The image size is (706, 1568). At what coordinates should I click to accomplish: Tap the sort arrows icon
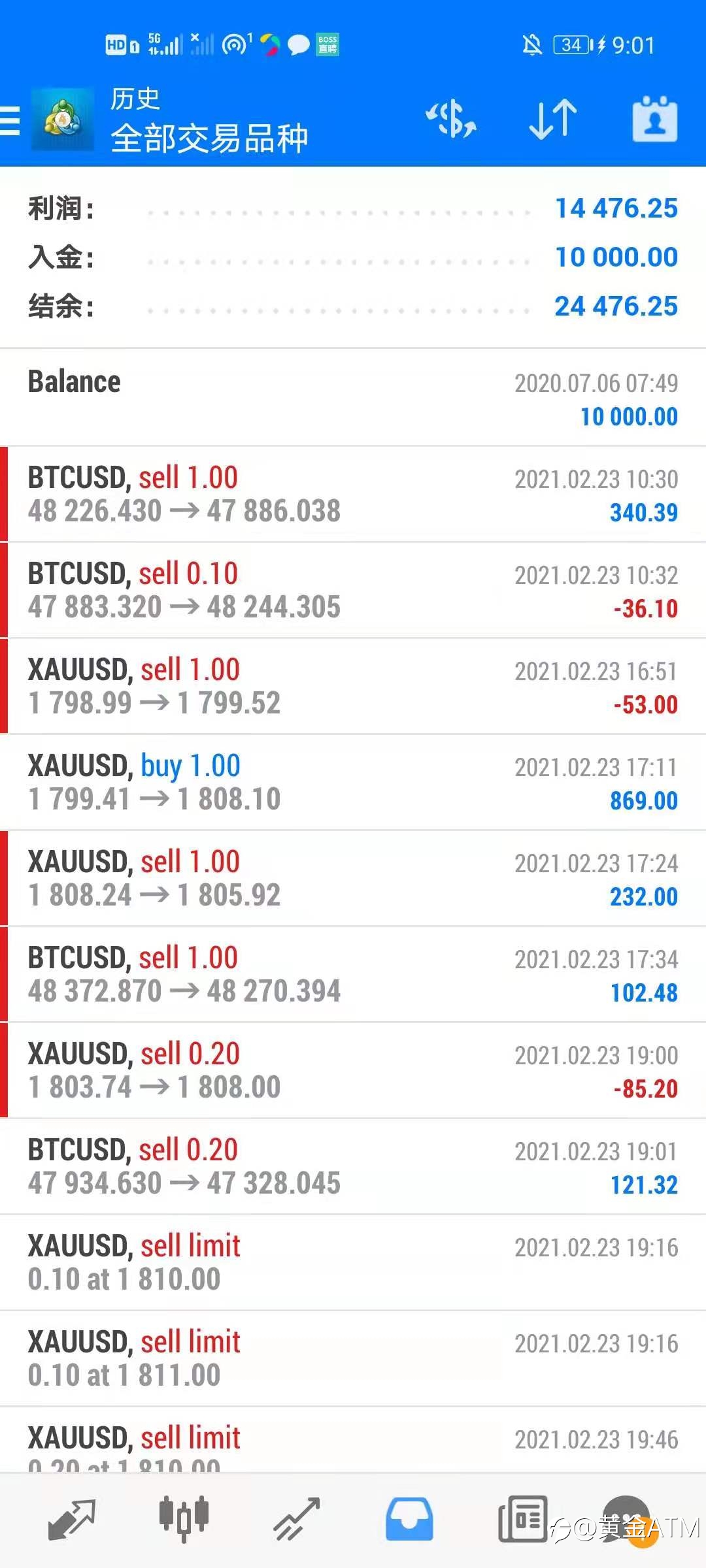[x=553, y=120]
